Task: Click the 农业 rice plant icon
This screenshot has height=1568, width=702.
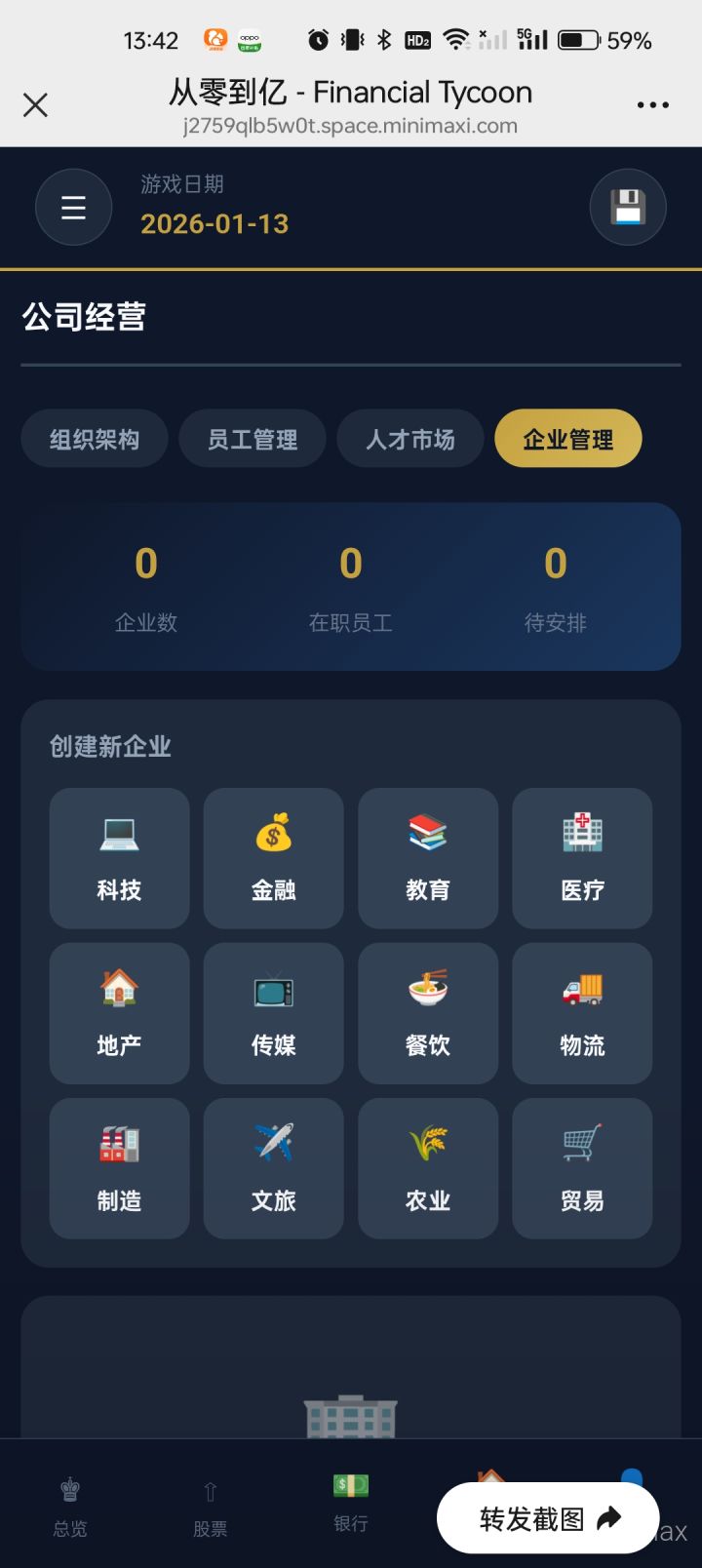Action: (x=428, y=1167)
